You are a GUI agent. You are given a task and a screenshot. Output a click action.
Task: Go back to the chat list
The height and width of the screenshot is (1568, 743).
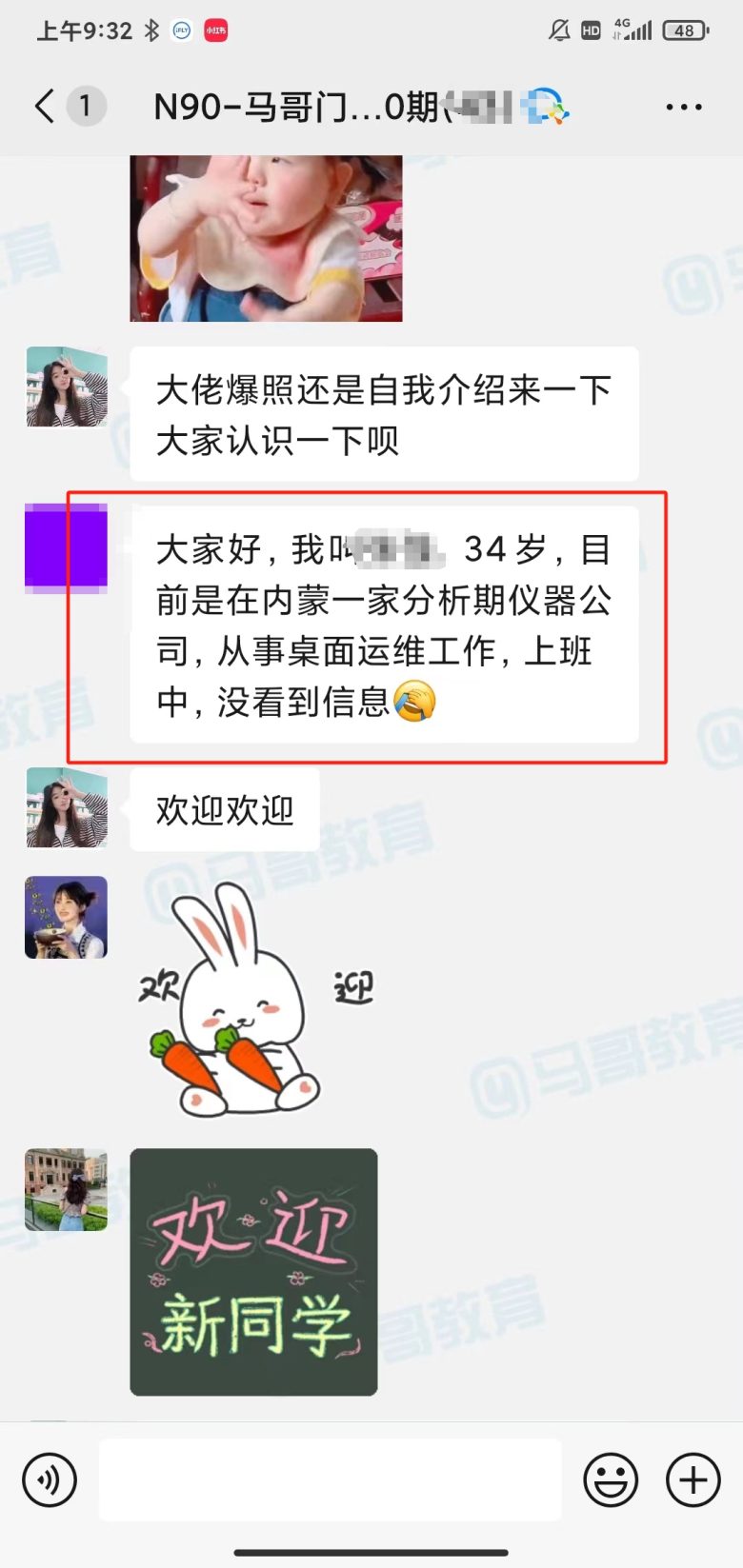[45, 107]
